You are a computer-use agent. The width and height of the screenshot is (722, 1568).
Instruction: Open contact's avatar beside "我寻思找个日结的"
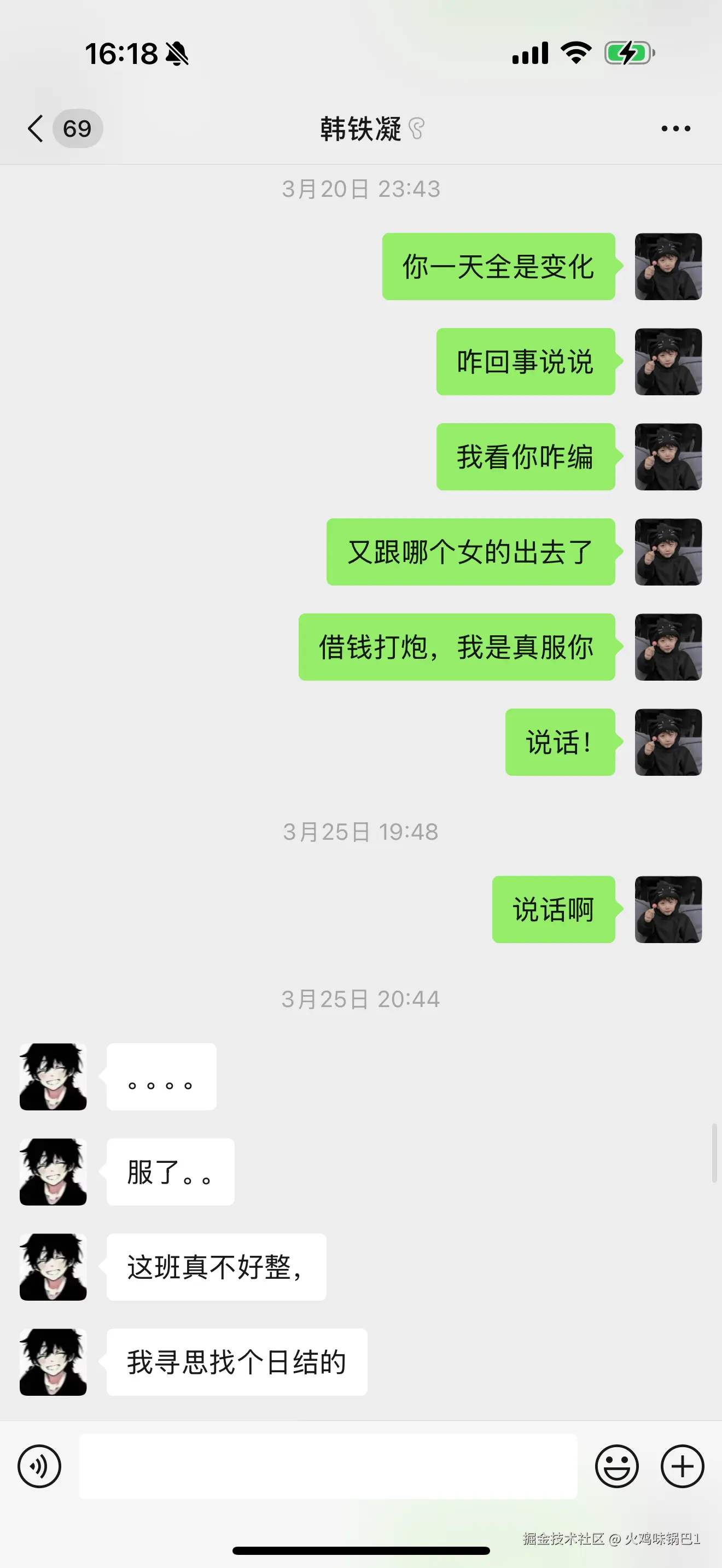pos(53,1362)
